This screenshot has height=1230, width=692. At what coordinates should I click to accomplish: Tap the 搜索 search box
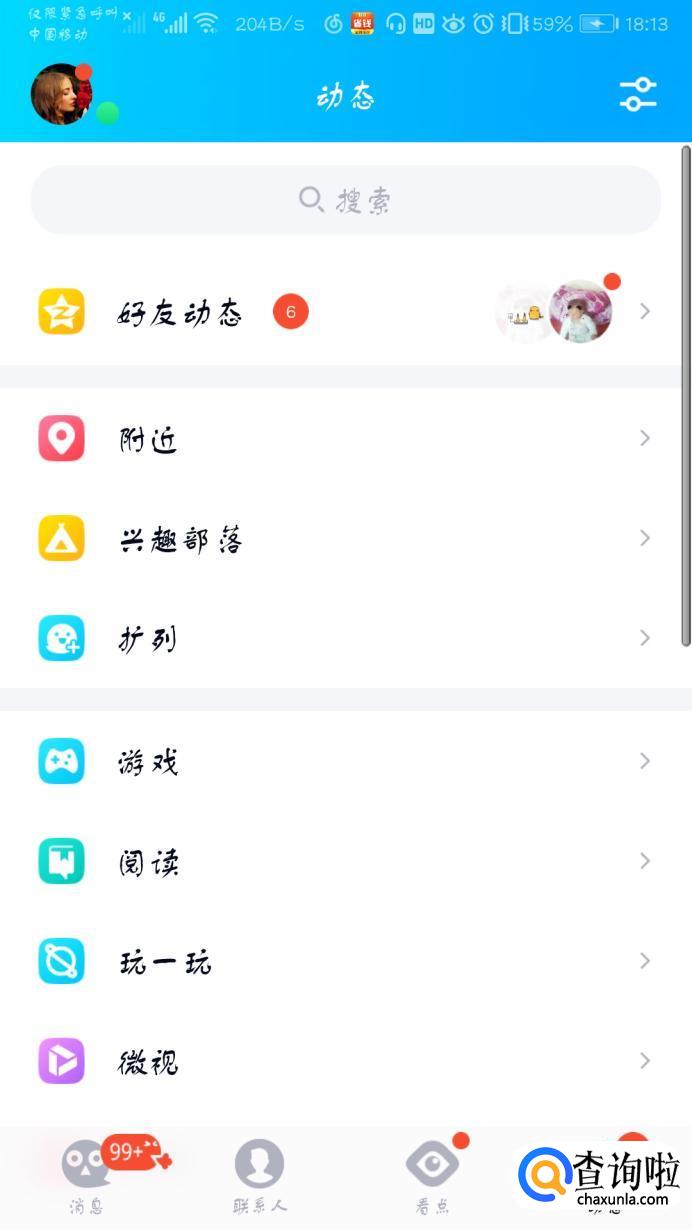pos(345,200)
